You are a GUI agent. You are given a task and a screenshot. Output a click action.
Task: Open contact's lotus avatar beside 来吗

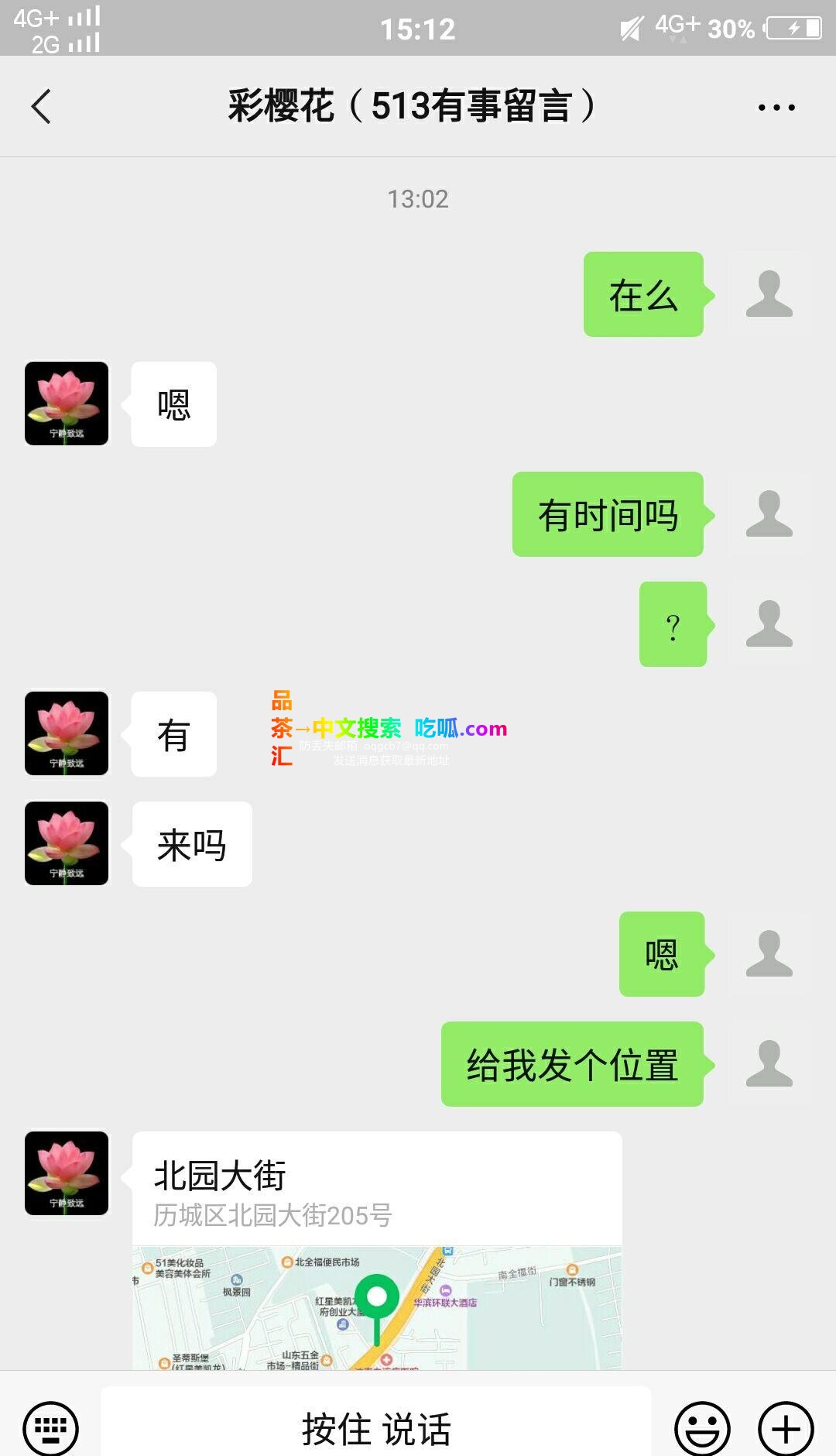[67, 843]
